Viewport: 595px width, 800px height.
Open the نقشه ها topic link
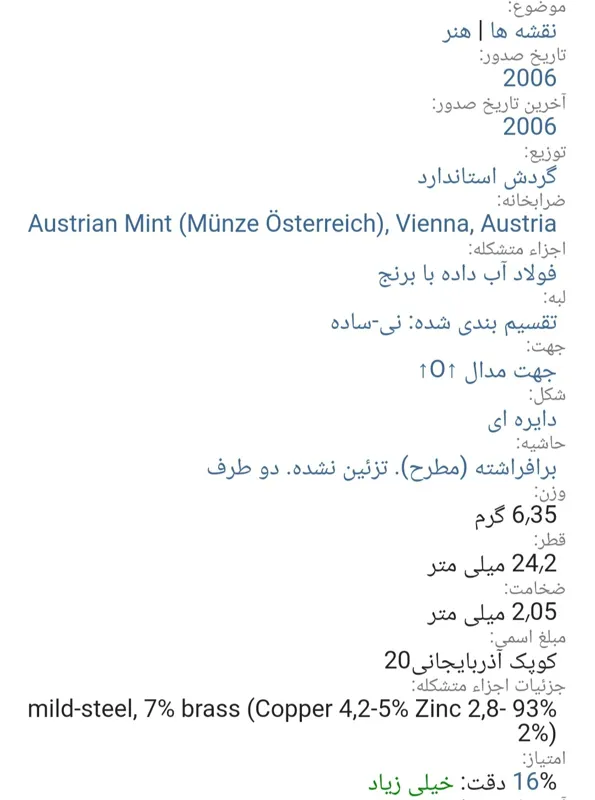pyautogui.click(x=524, y=31)
